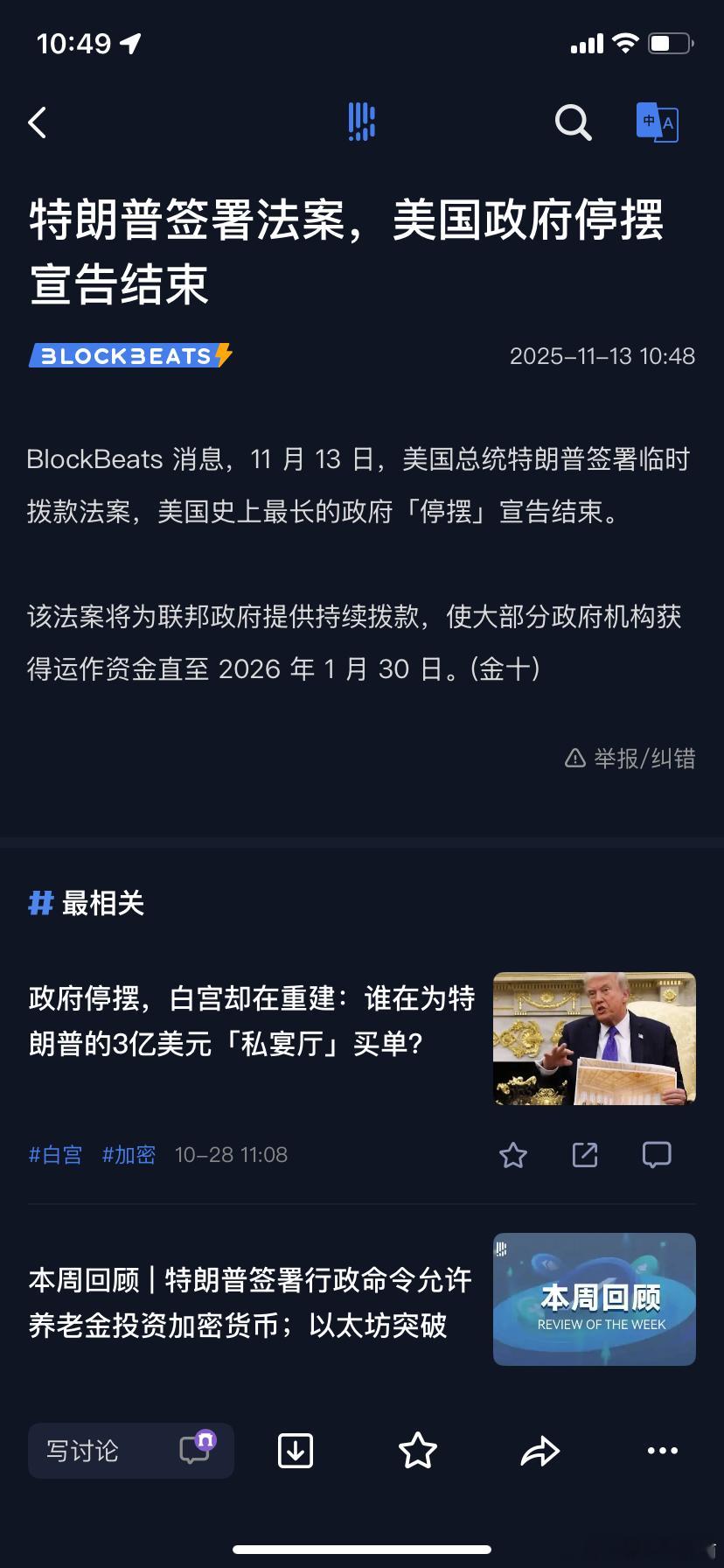
Task: Share the article via the arrow icon
Action: click(540, 1450)
